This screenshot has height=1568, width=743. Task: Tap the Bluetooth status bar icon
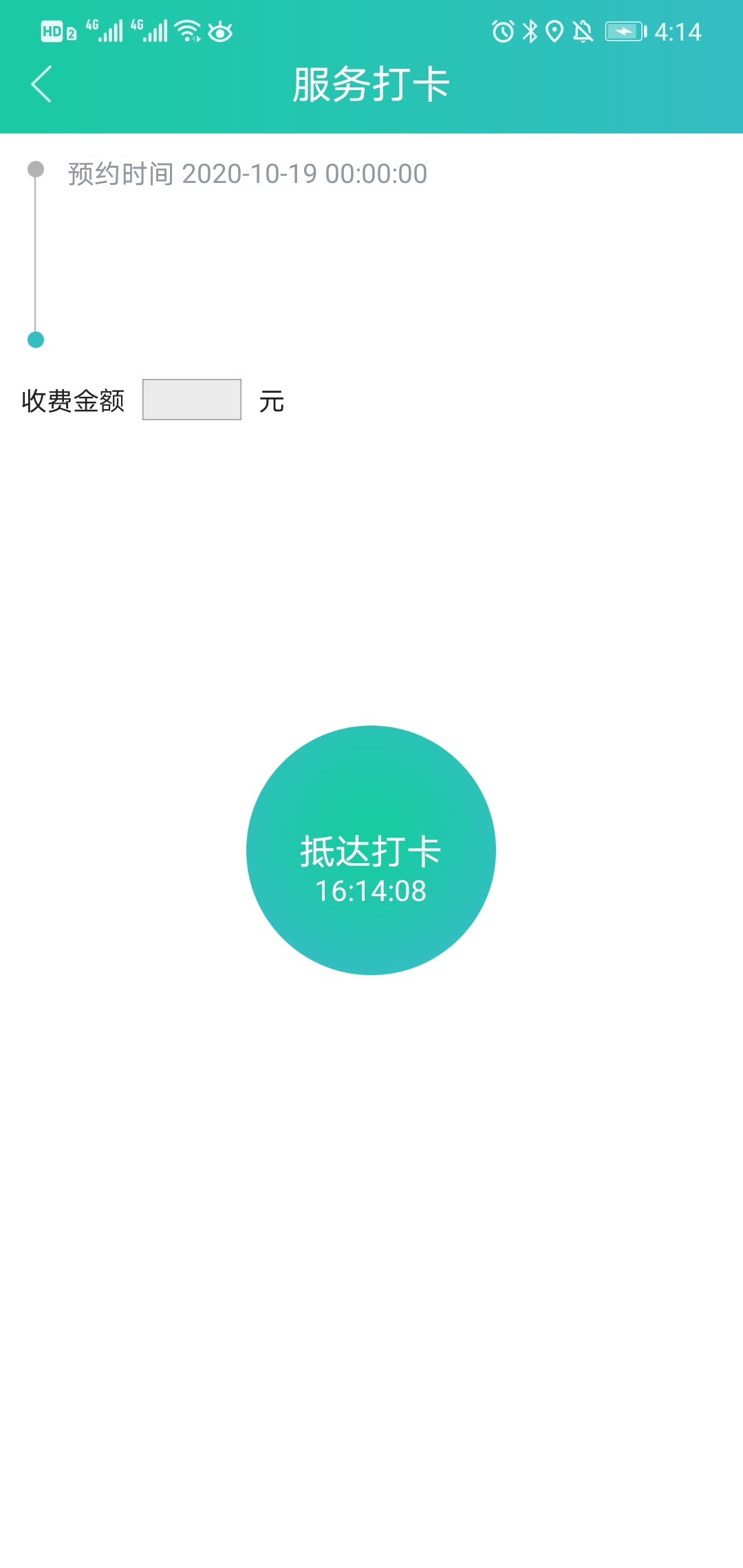[530, 31]
